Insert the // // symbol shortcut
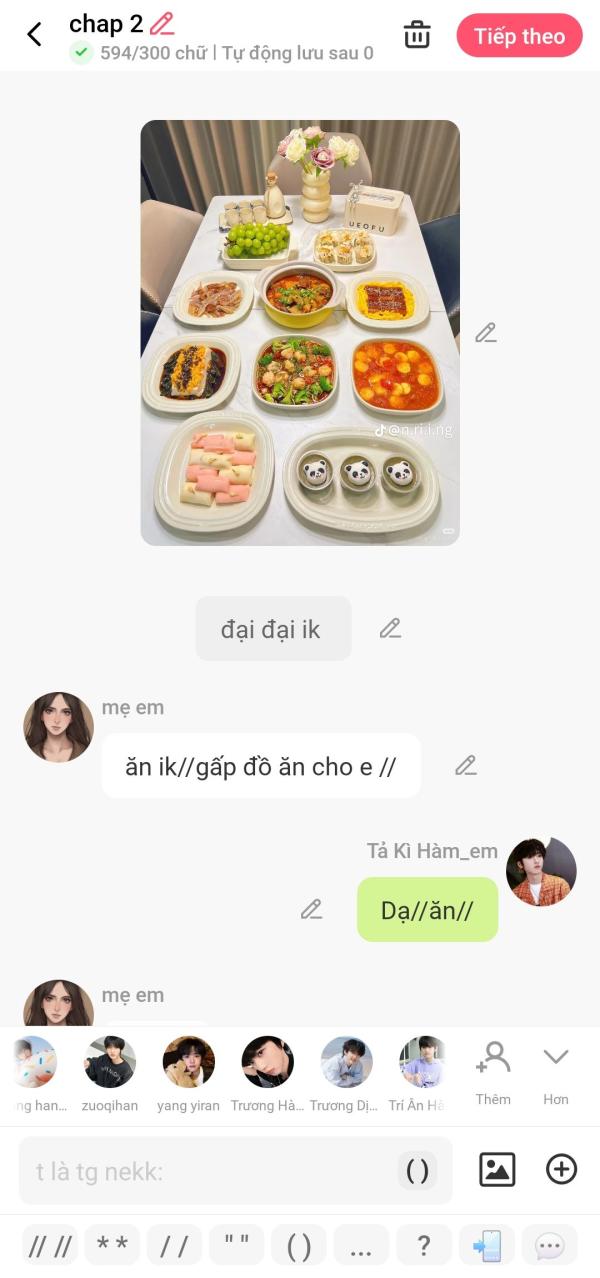Viewport: 600px width, 1278px height. [x=50, y=1246]
